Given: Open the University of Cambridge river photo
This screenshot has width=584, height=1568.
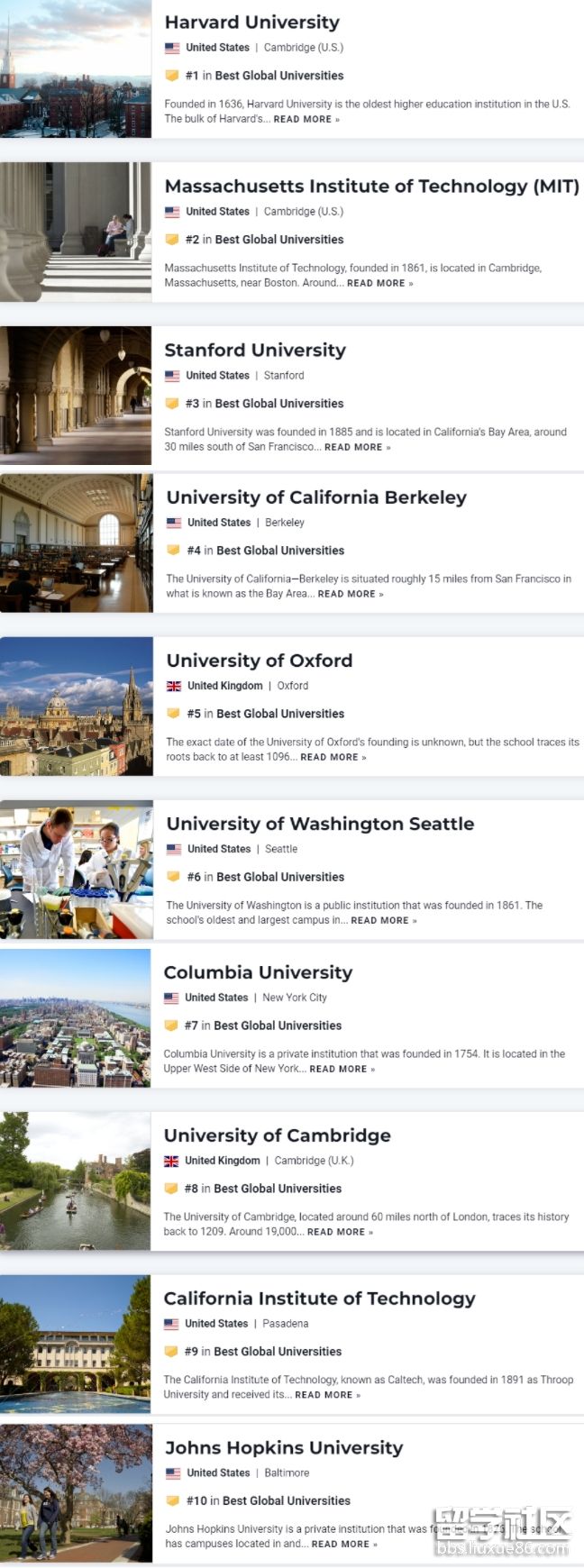Looking at the screenshot, I should (76, 1181).
